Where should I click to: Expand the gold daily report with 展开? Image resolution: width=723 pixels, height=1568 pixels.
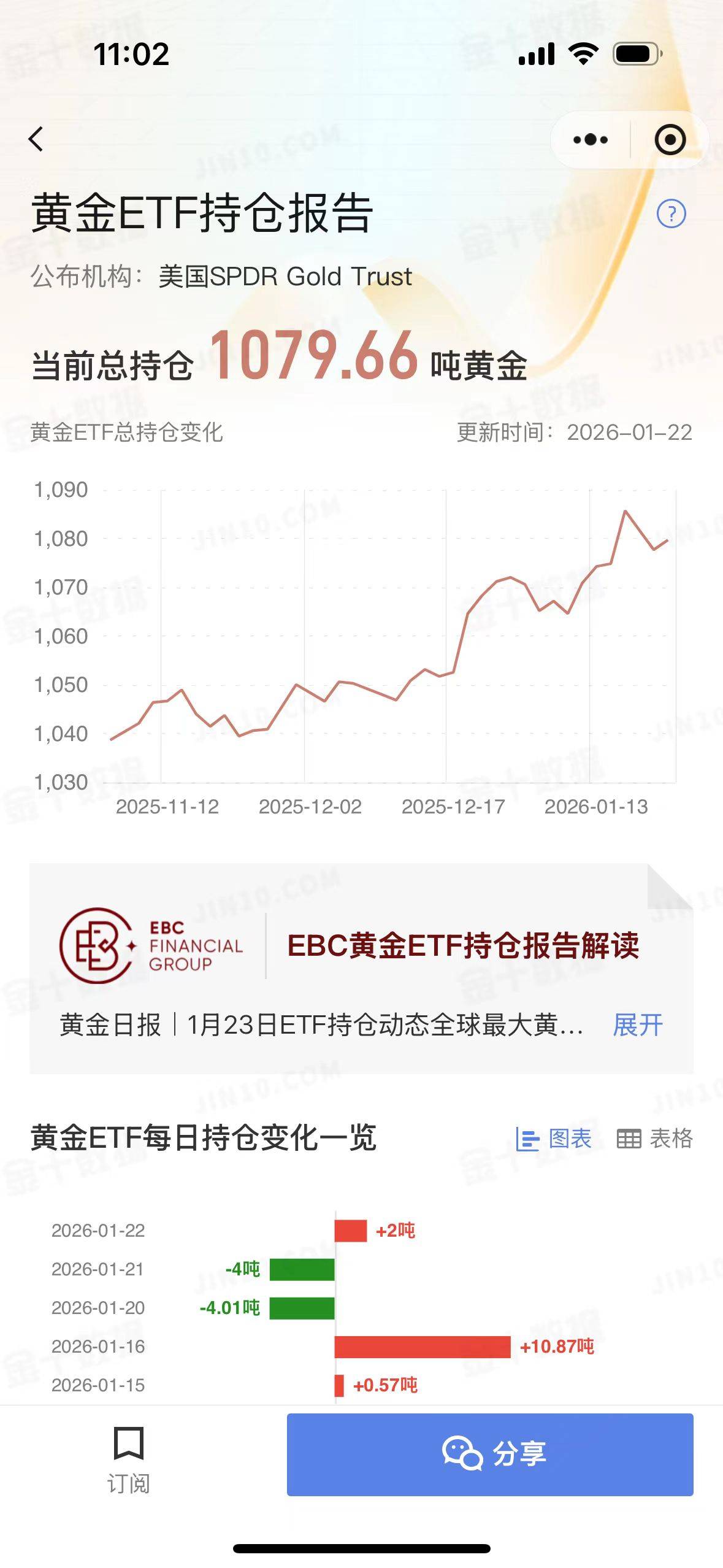pyautogui.click(x=638, y=1025)
